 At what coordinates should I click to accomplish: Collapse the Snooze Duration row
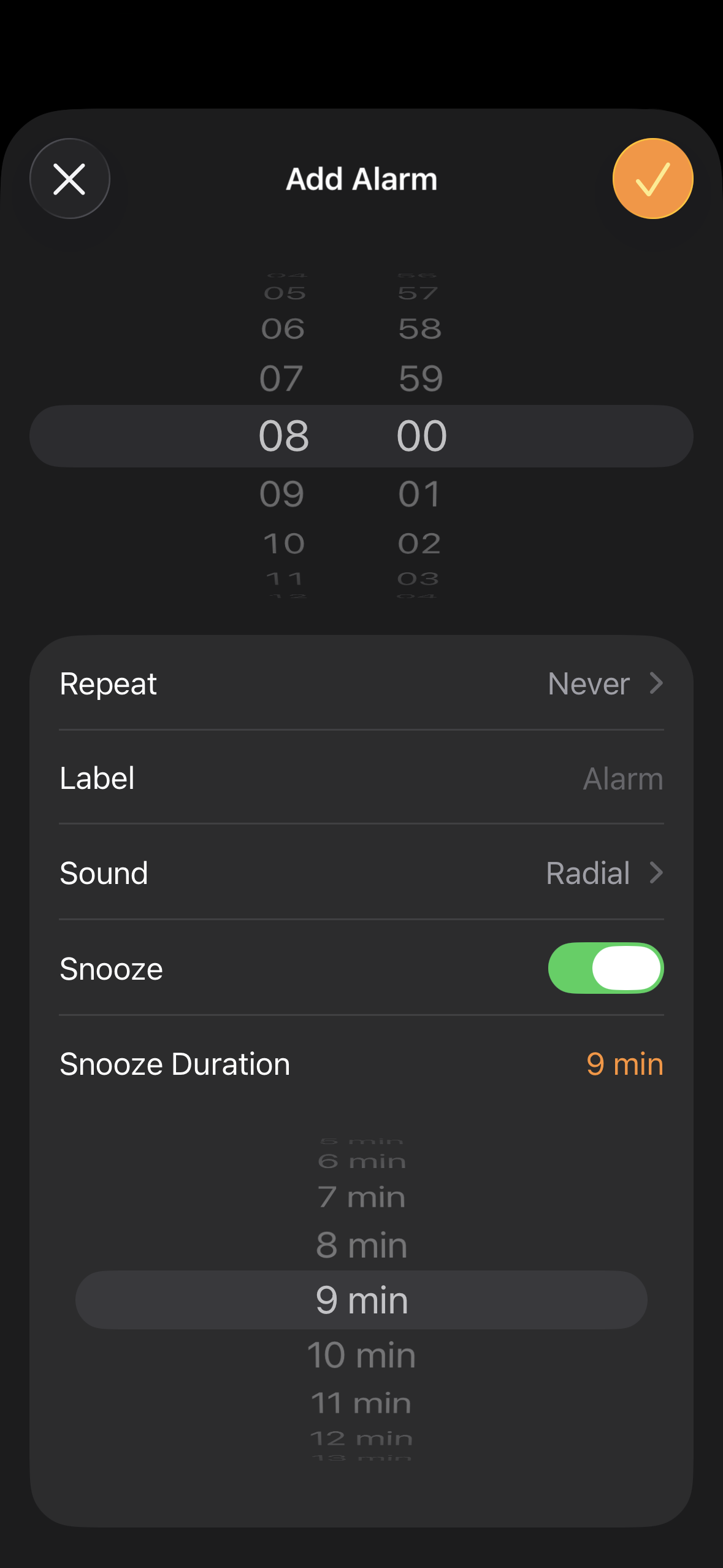pyautogui.click(x=361, y=1064)
